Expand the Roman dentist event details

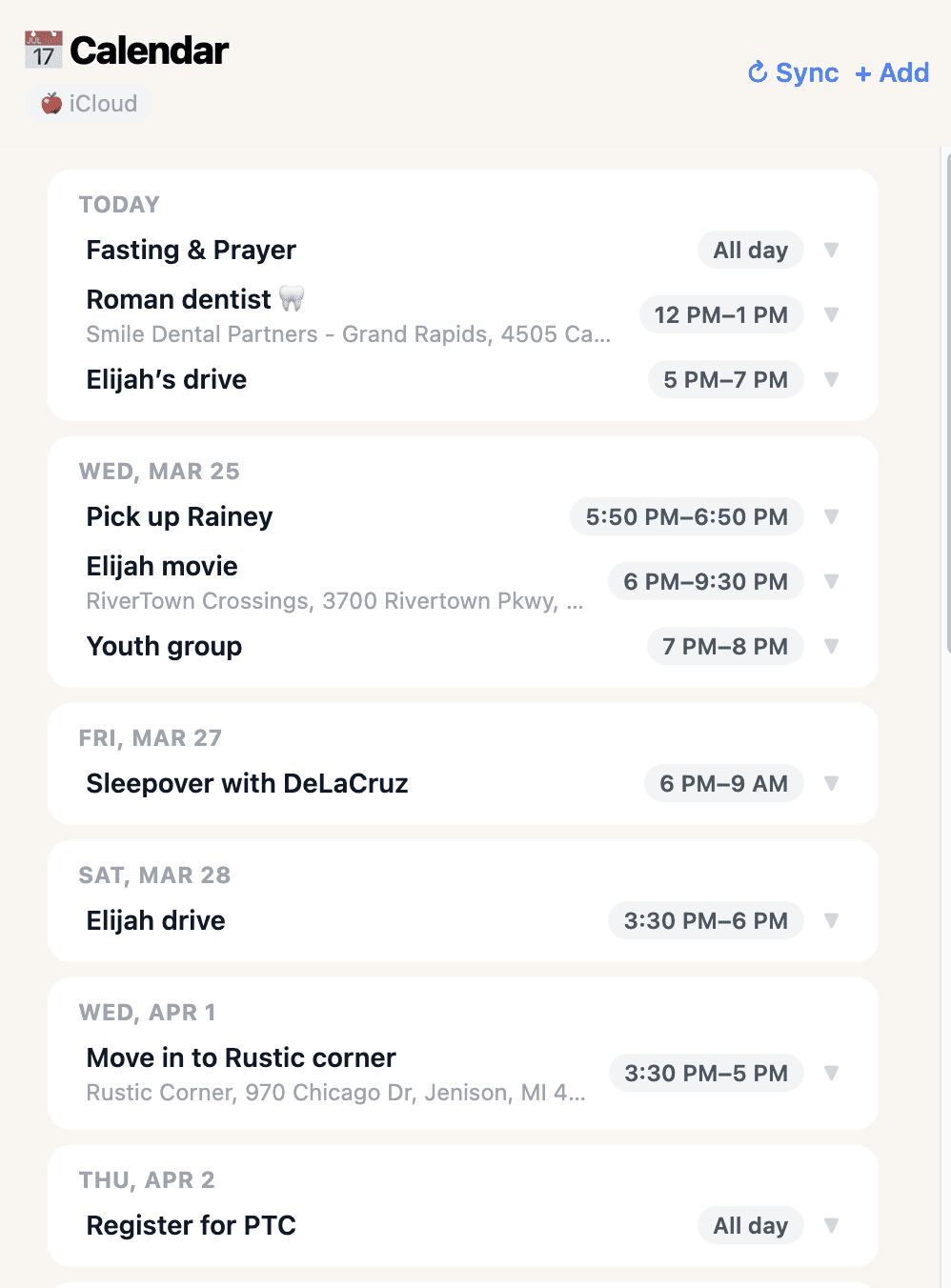830,314
